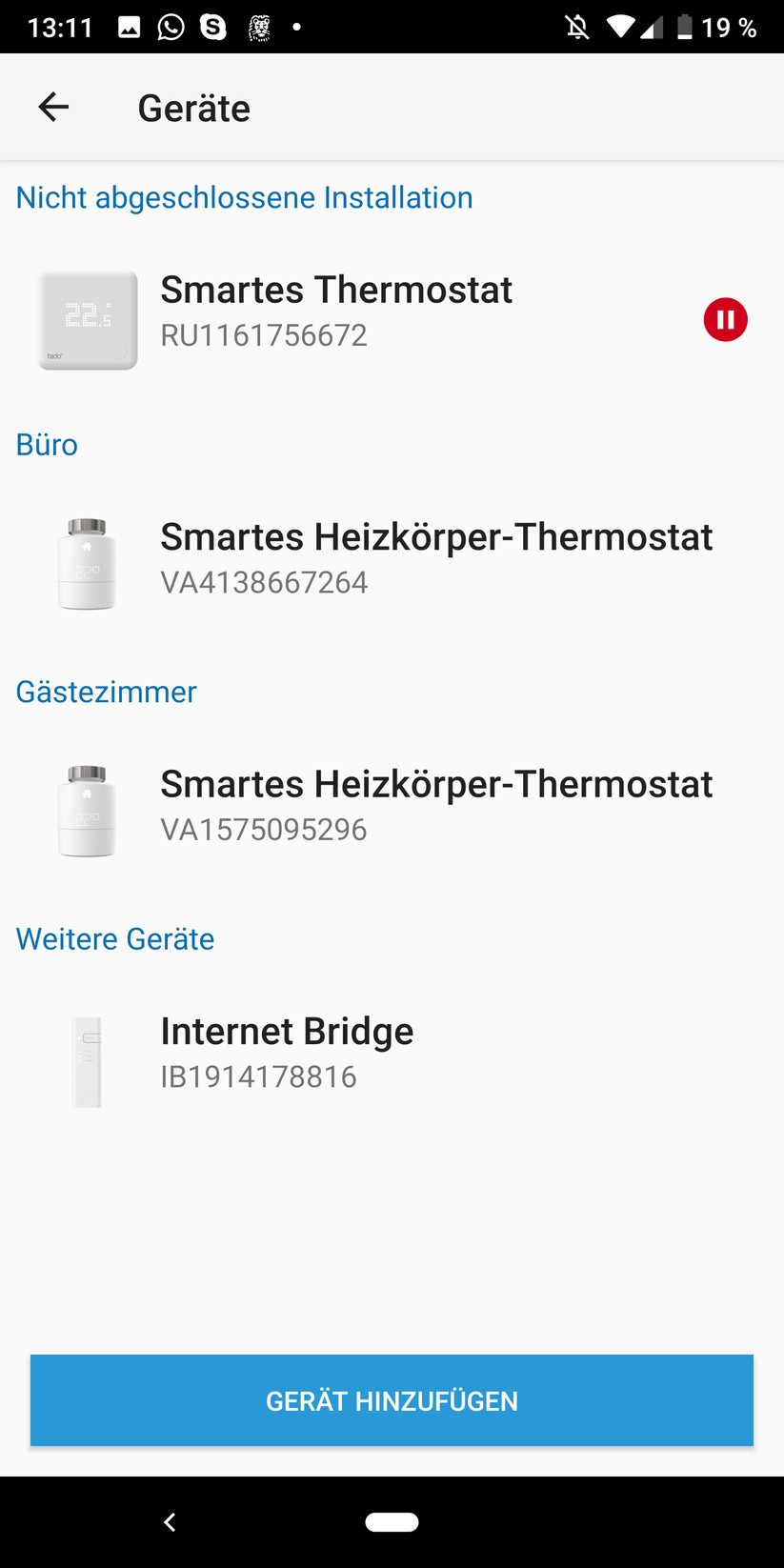This screenshot has height=1568, width=784.
Task: Go back from the Geräte screen
Action: [53, 108]
